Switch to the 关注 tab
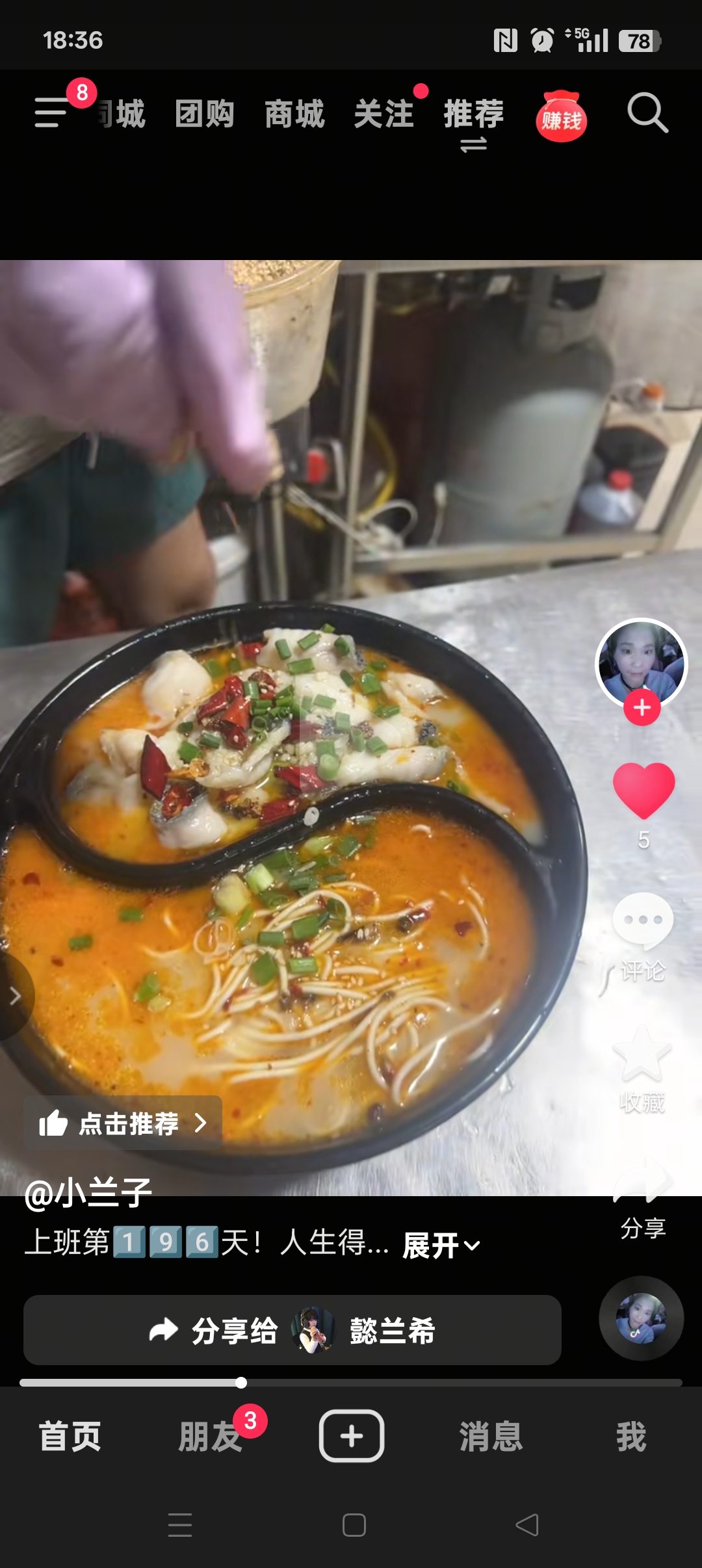Viewport: 702px width, 1568px height. 383,114
